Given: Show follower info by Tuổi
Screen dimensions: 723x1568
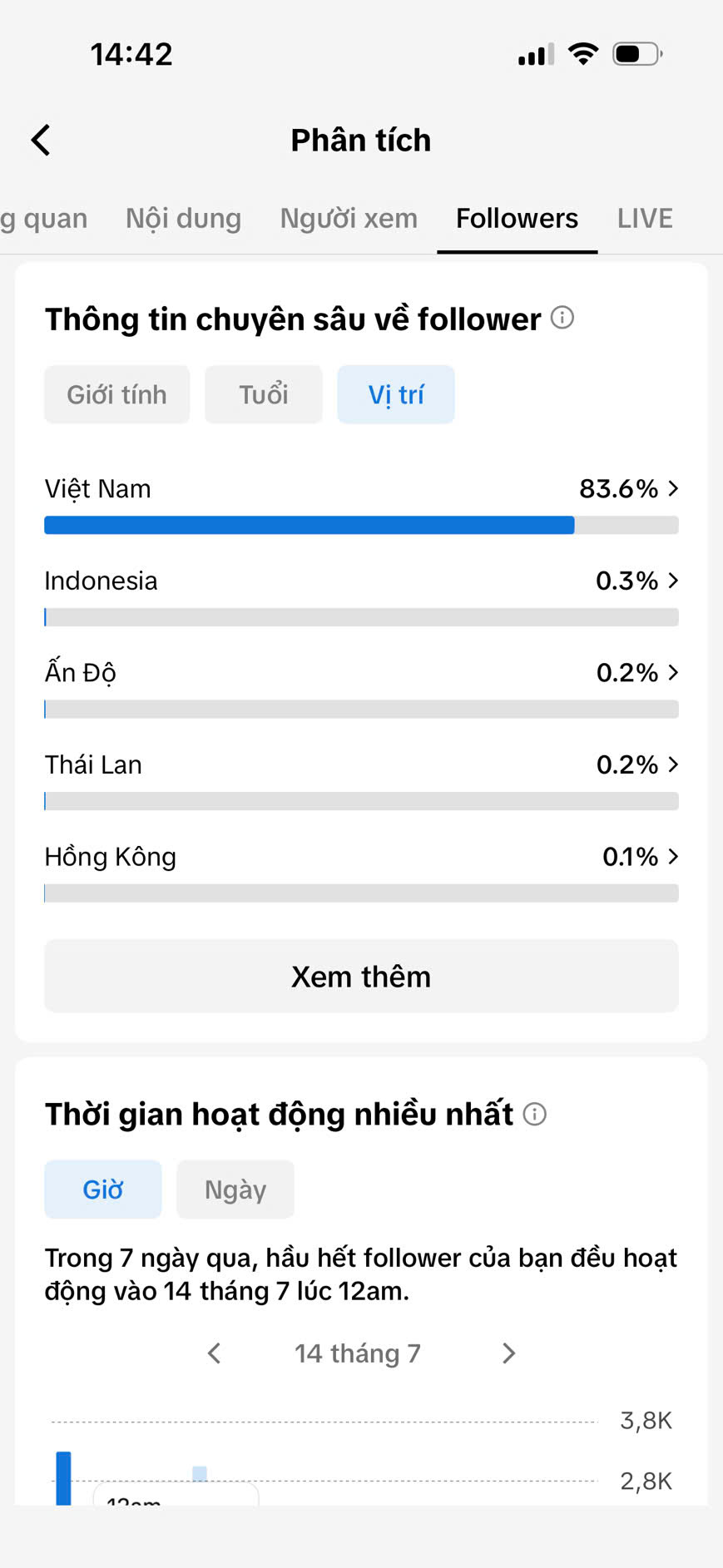Looking at the screenshot, I should coord(264,394).
